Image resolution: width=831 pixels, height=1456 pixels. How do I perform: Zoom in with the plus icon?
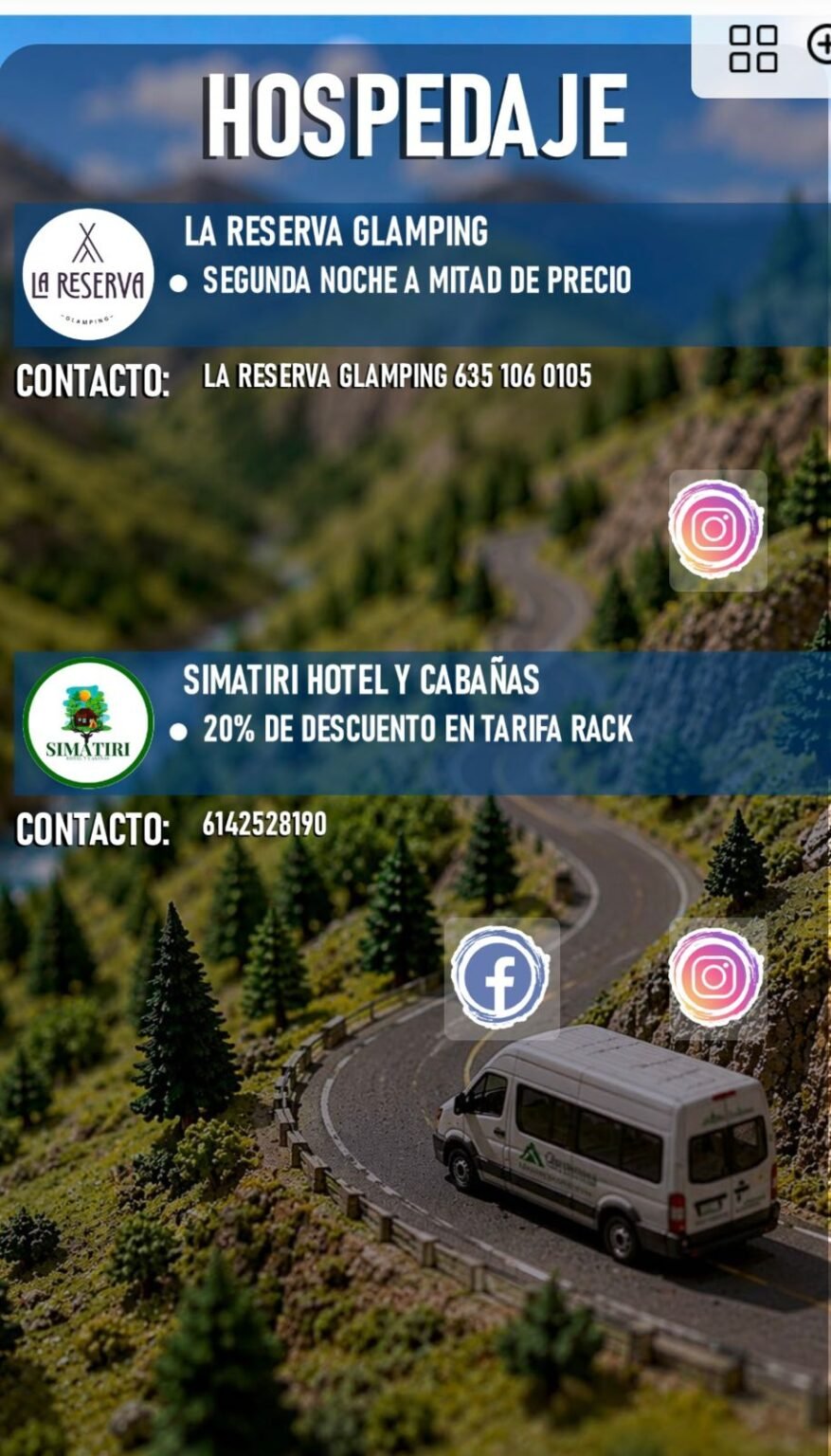(821, 45)
